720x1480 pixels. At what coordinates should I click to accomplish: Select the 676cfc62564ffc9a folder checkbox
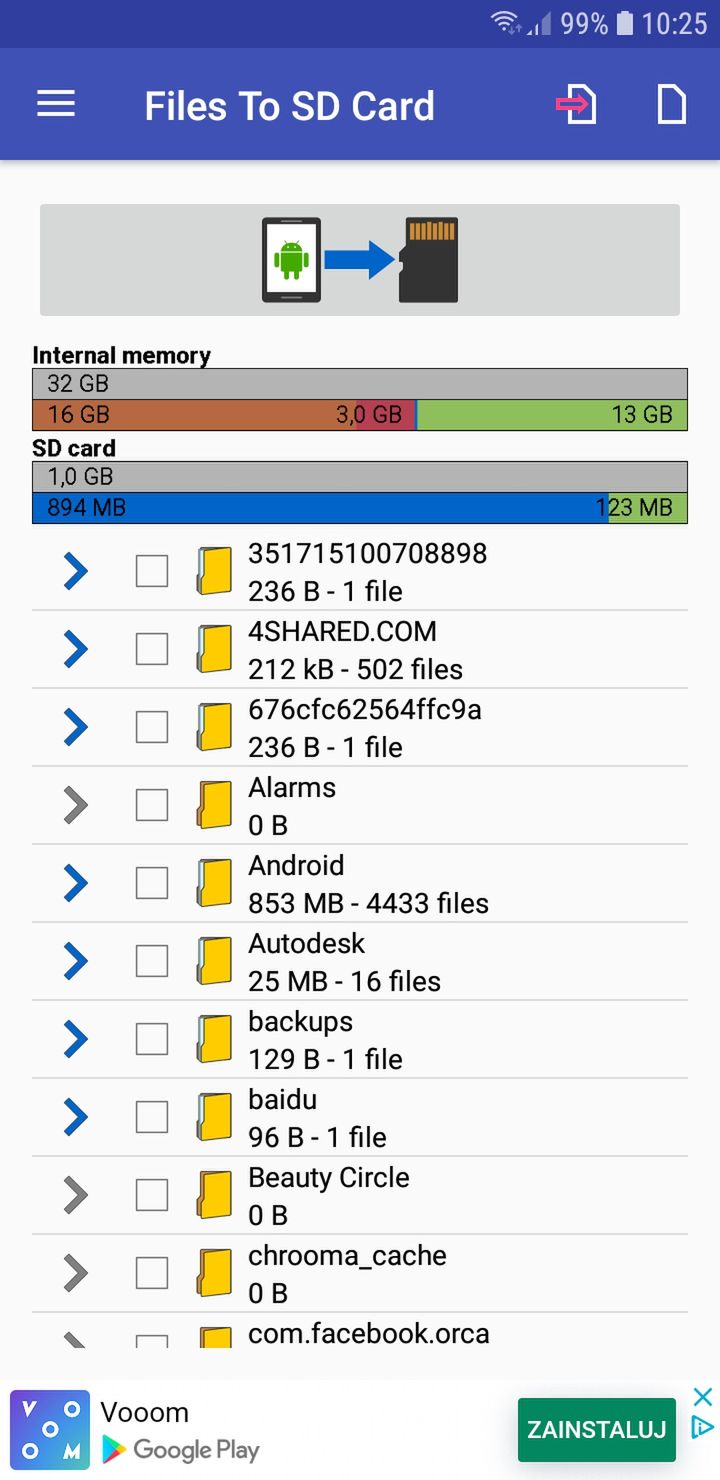[152, 727]
